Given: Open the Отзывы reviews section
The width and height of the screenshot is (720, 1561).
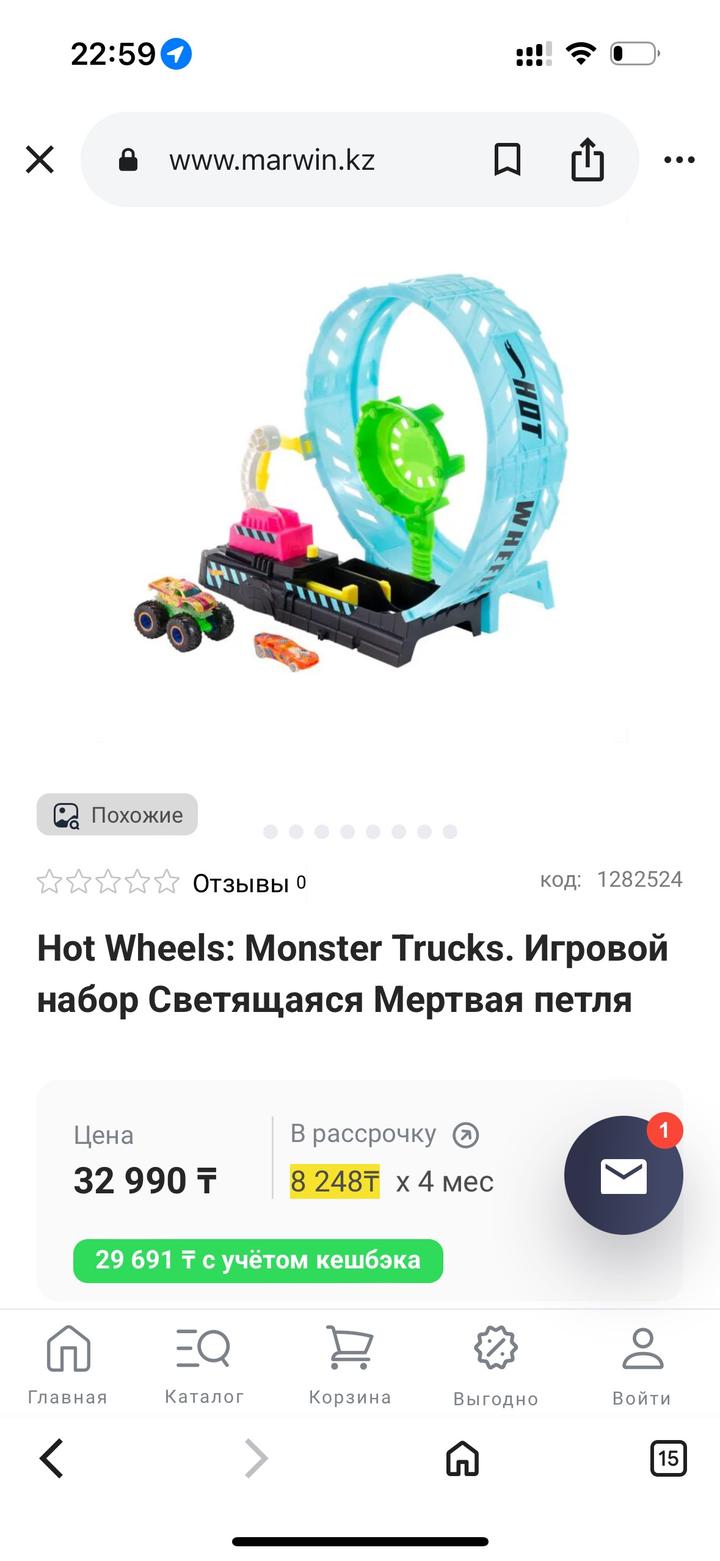Looking at the screenshot, I should 240,883.
